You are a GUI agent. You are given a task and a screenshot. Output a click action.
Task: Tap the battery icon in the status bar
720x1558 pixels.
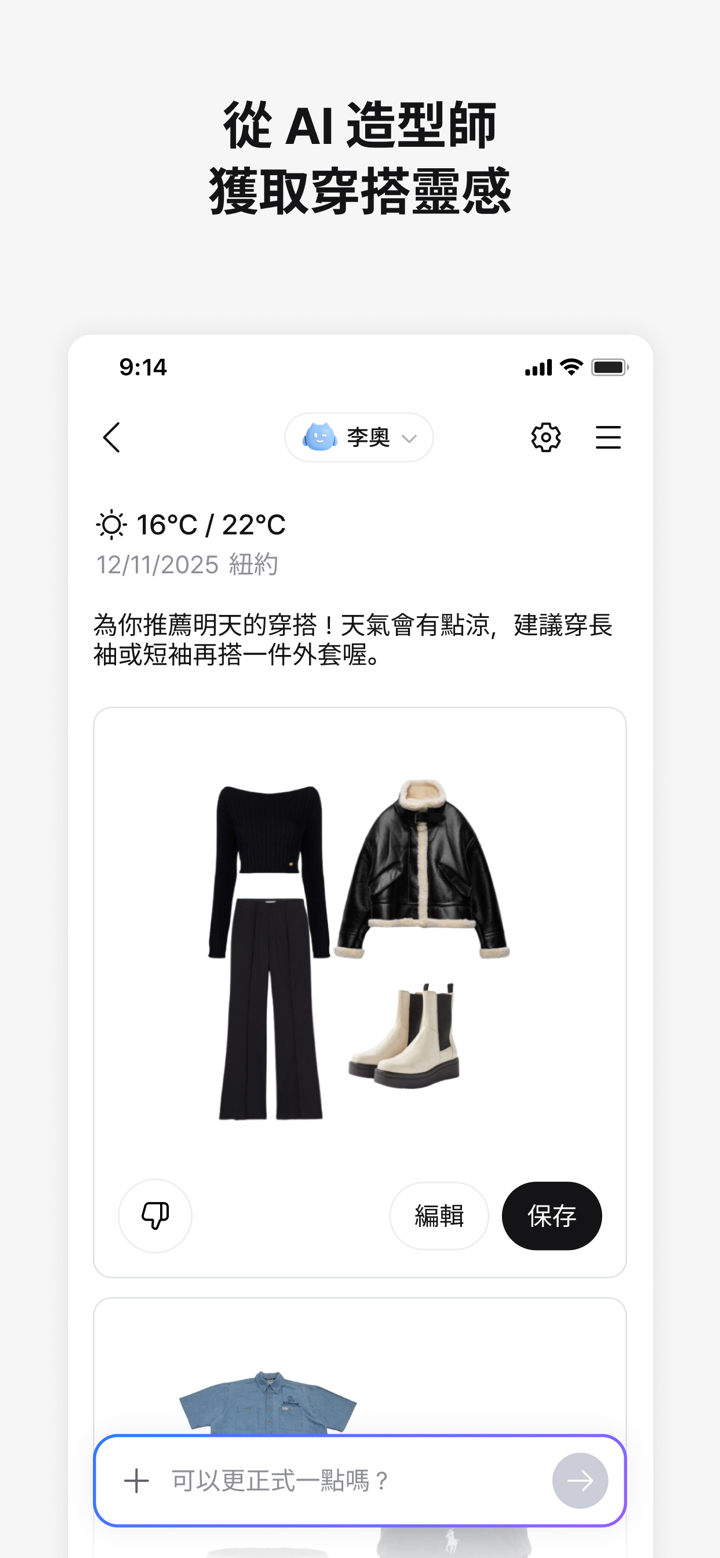[608, 367]
